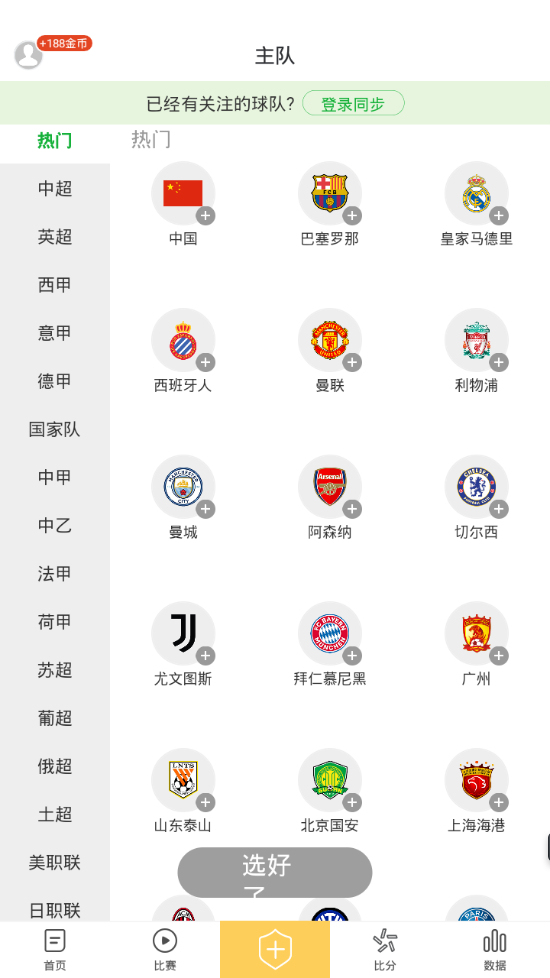The image size is (550, 978).
Task: Switch to the 数据 data tab
Action: pyautogui.click(x=495, y=950)
